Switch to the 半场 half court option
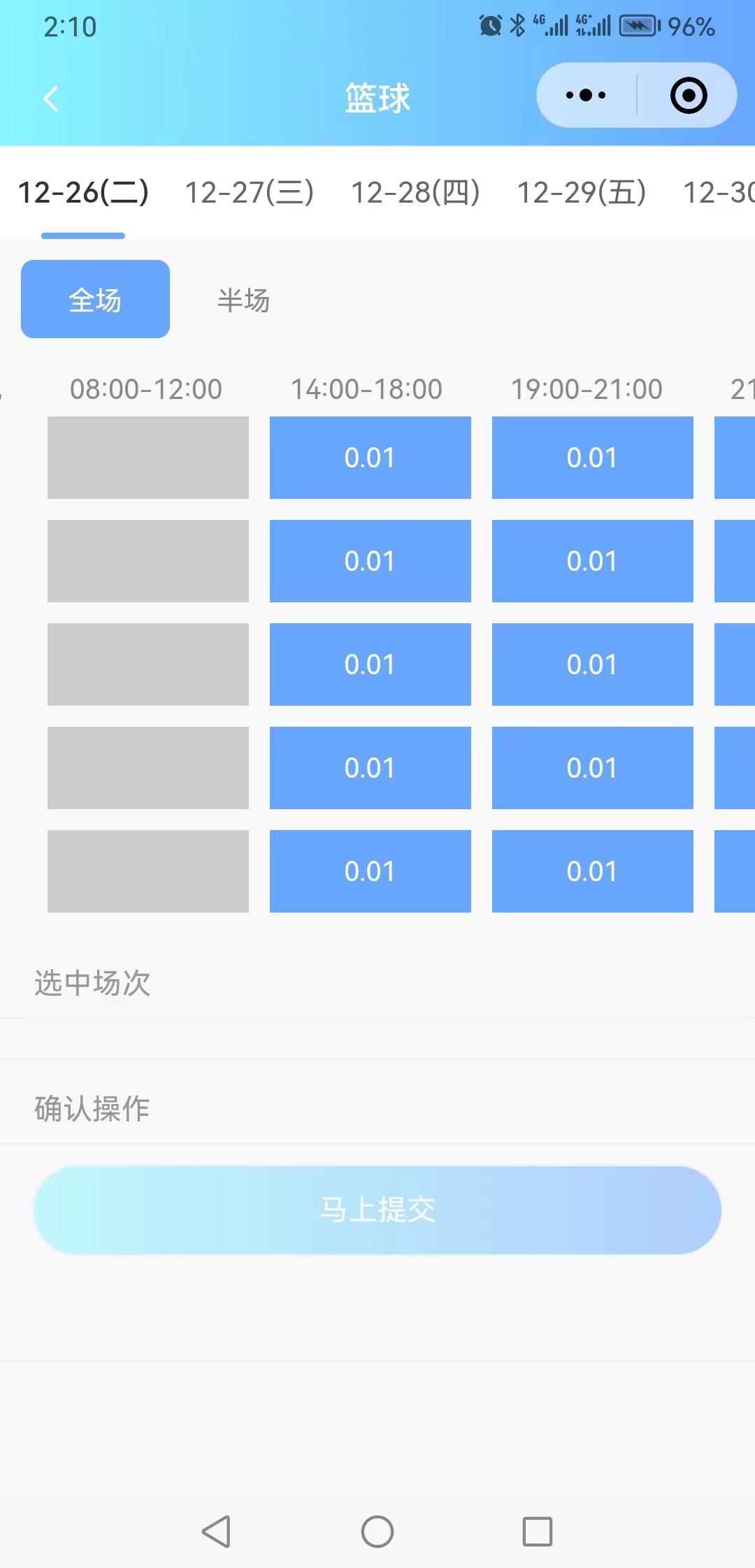 [x=243, y=300]
